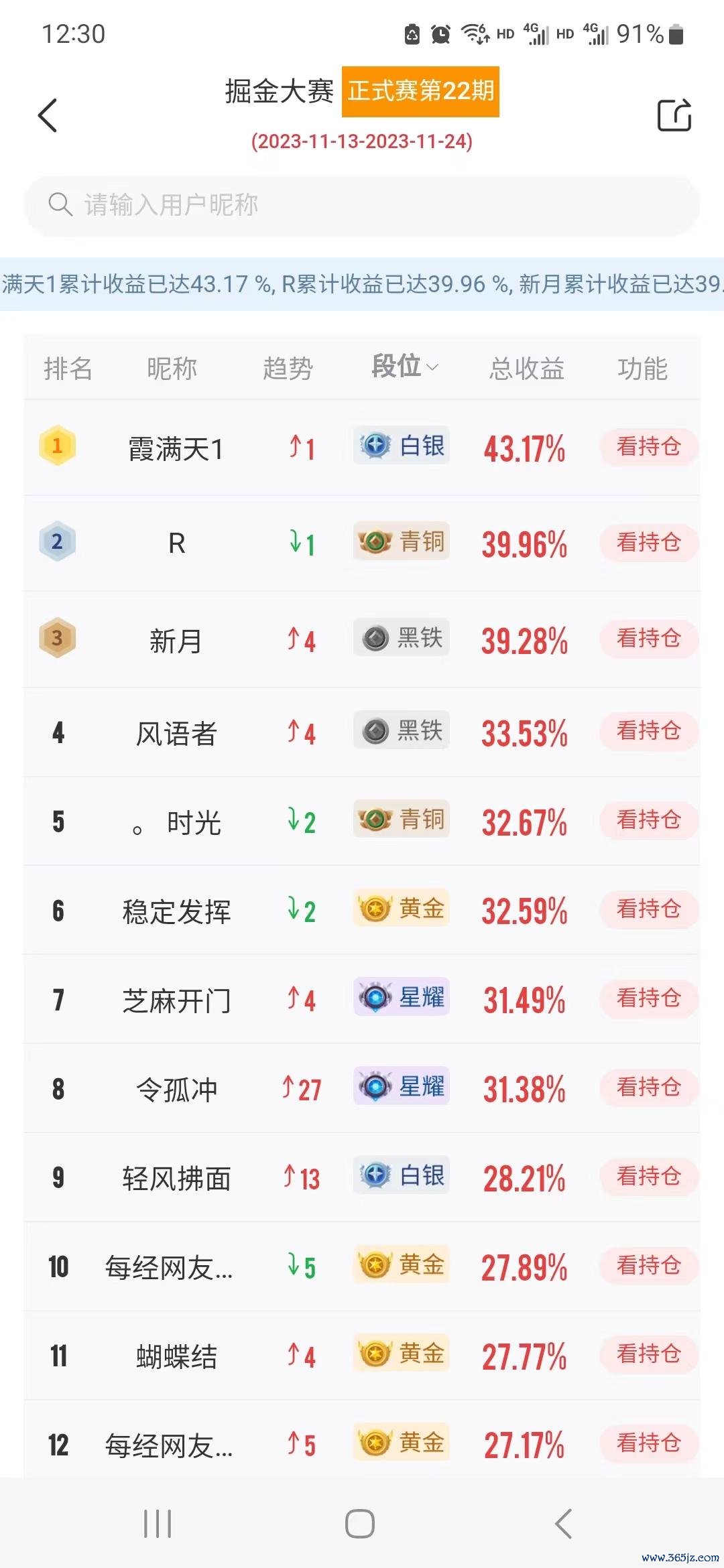The image size is (724, 1568).
Task: Open the user nickname search box
Action: click(x=362, y=206)
